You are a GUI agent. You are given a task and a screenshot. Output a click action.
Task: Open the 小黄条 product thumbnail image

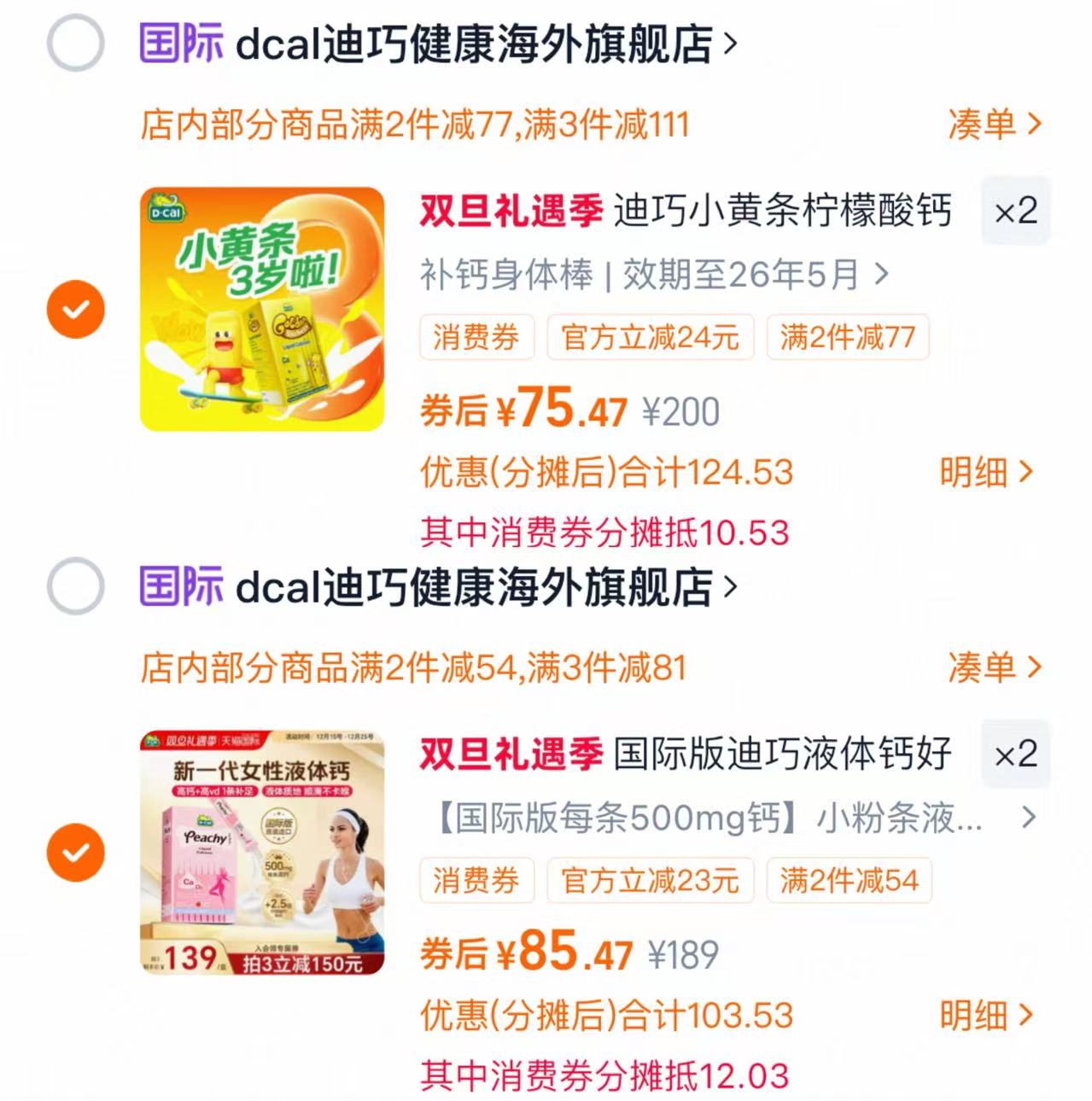(260, 307)
